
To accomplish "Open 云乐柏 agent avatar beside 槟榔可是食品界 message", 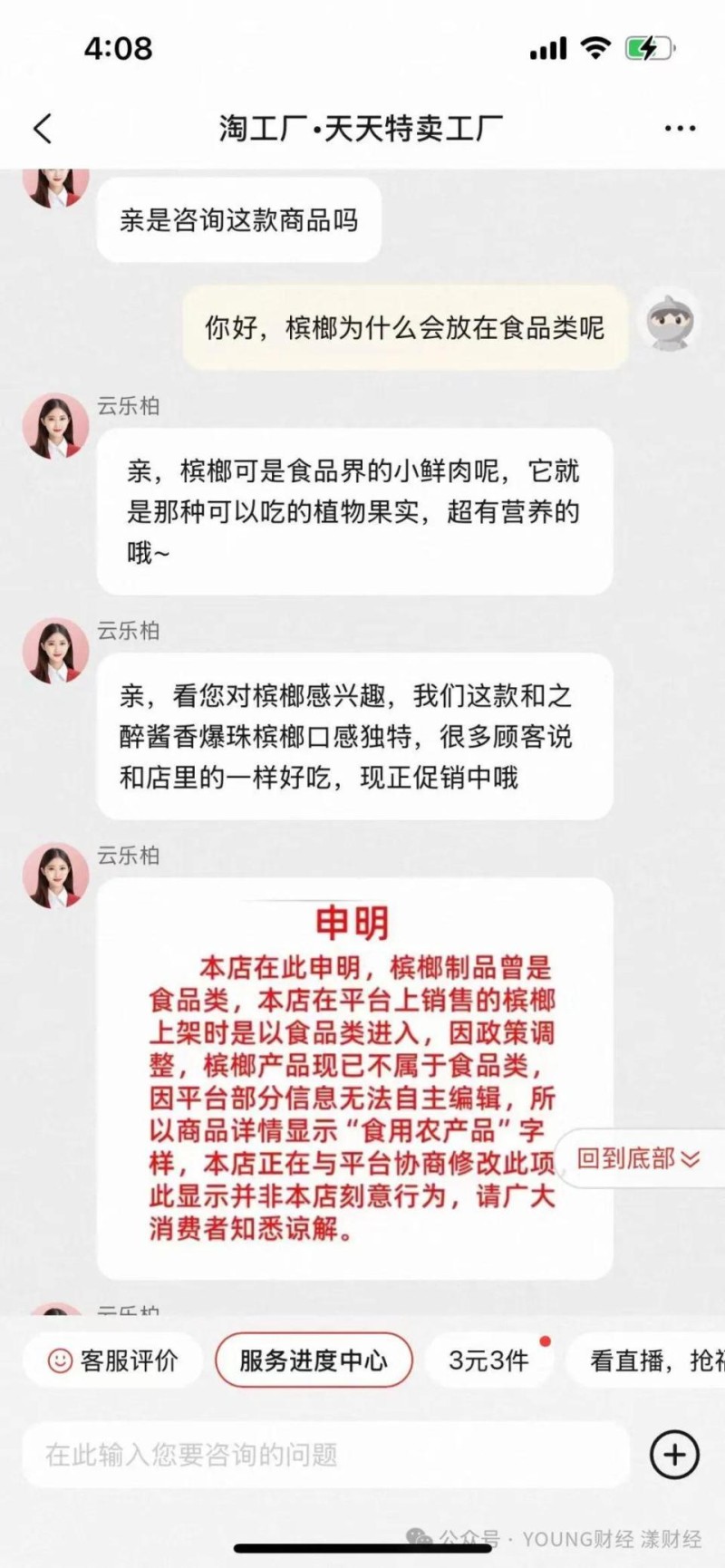I will point(55,426).
